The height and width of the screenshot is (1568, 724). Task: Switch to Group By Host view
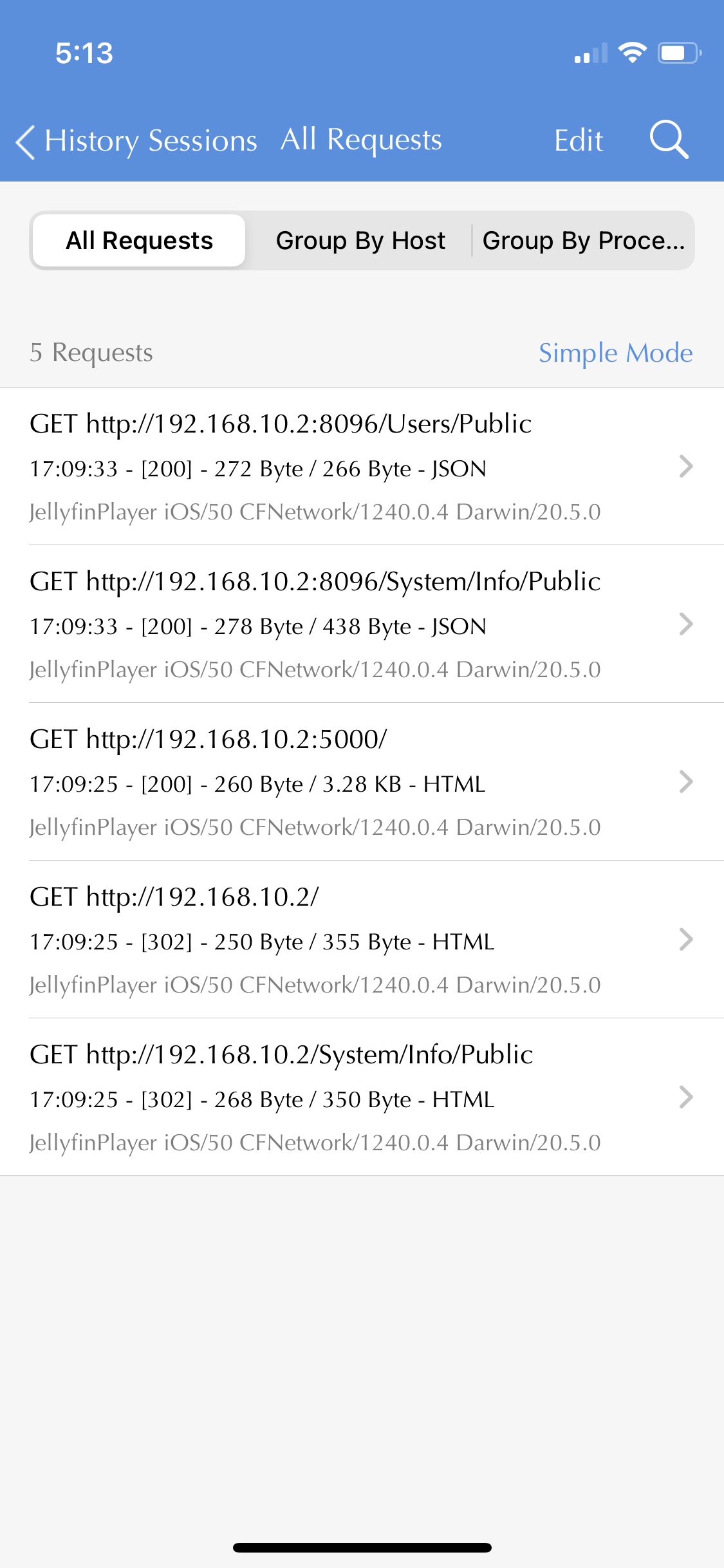360,240
